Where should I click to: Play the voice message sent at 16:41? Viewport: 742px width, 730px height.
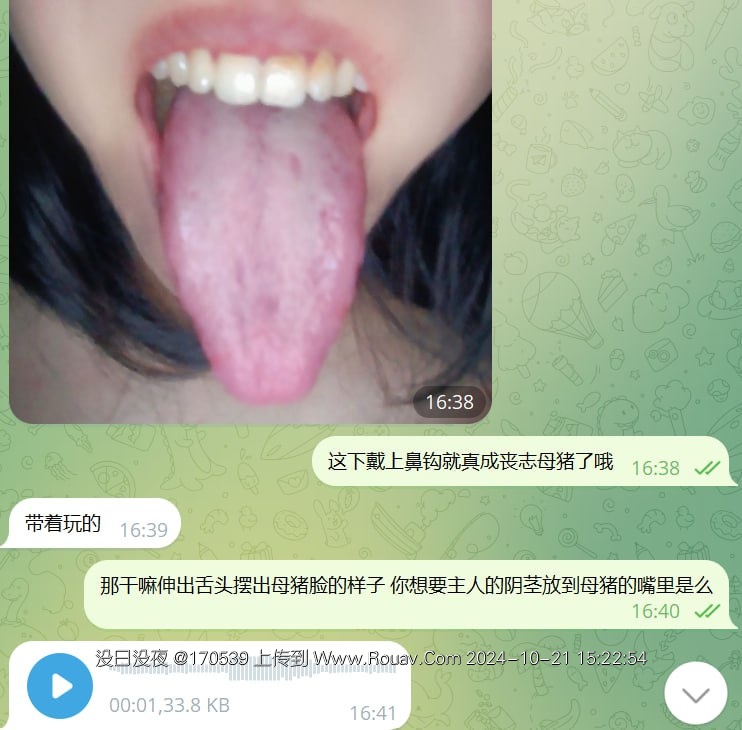60,686
